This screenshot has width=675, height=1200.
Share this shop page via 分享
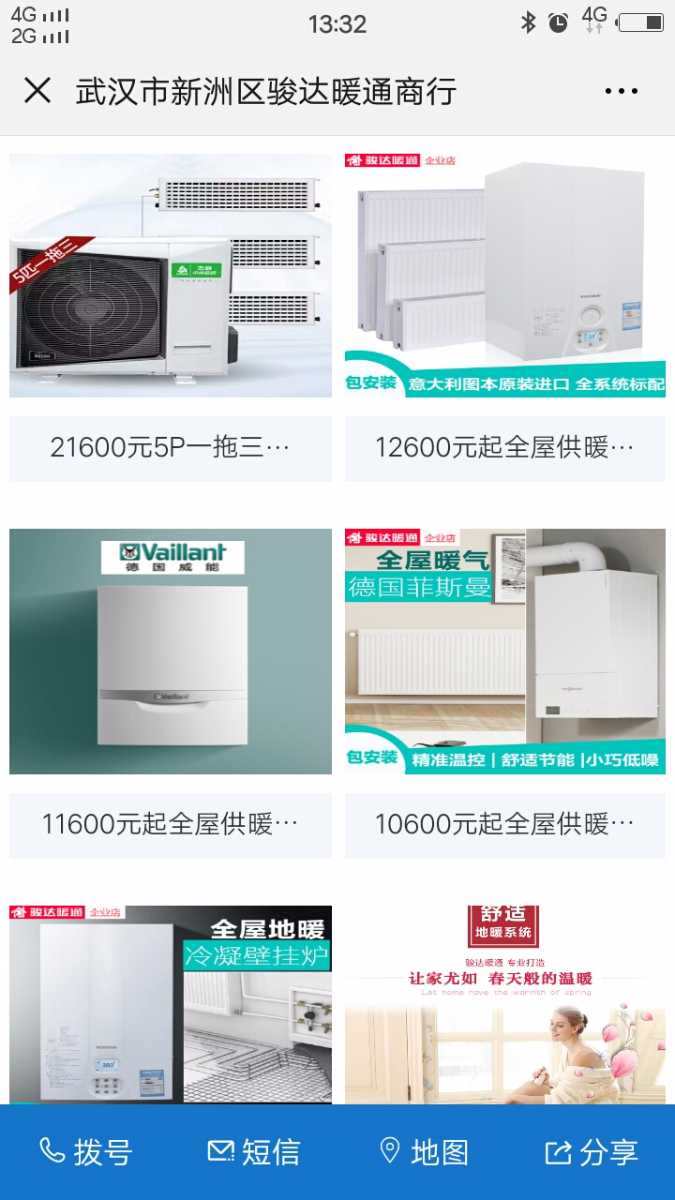pos(591,1152)
